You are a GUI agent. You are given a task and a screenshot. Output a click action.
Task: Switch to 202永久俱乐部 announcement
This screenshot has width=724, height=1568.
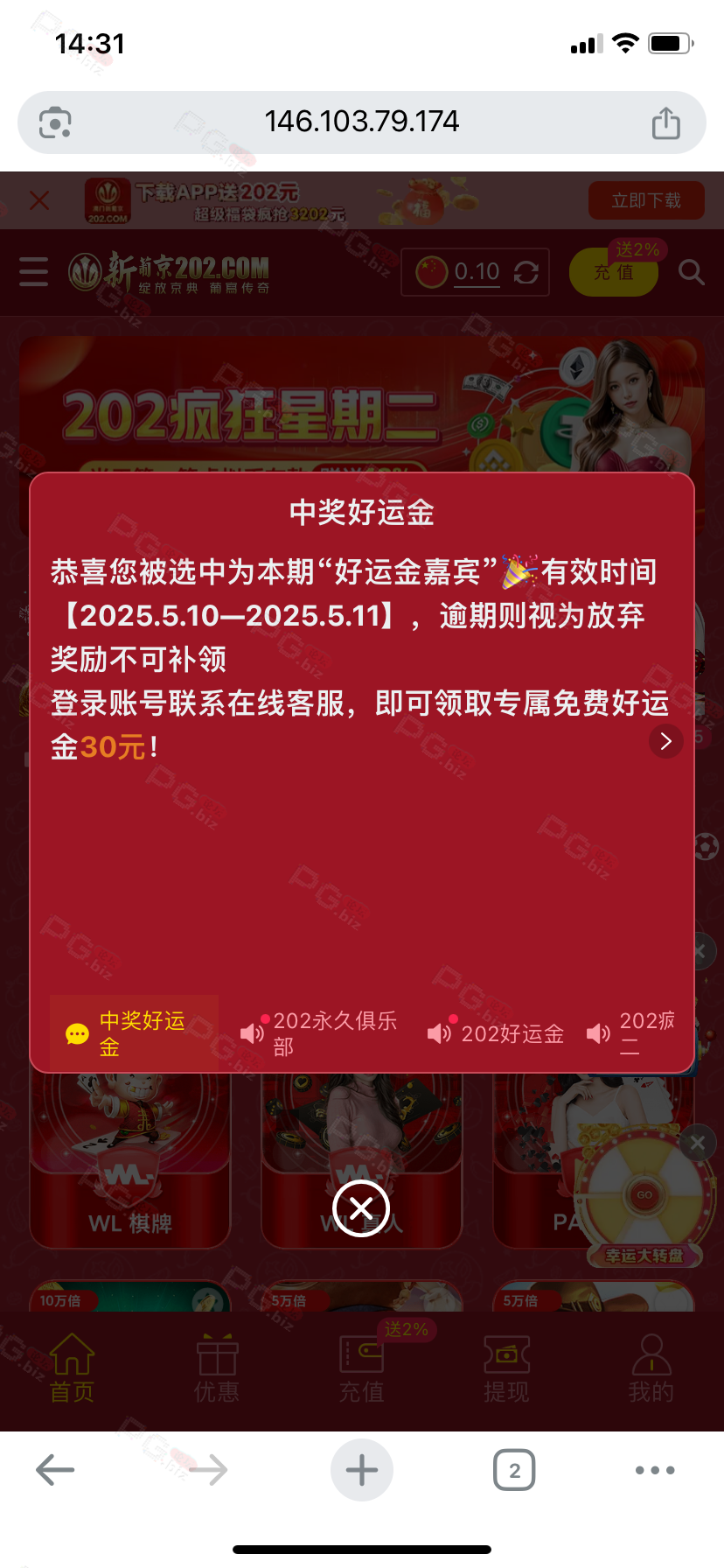coord(320,1033)
